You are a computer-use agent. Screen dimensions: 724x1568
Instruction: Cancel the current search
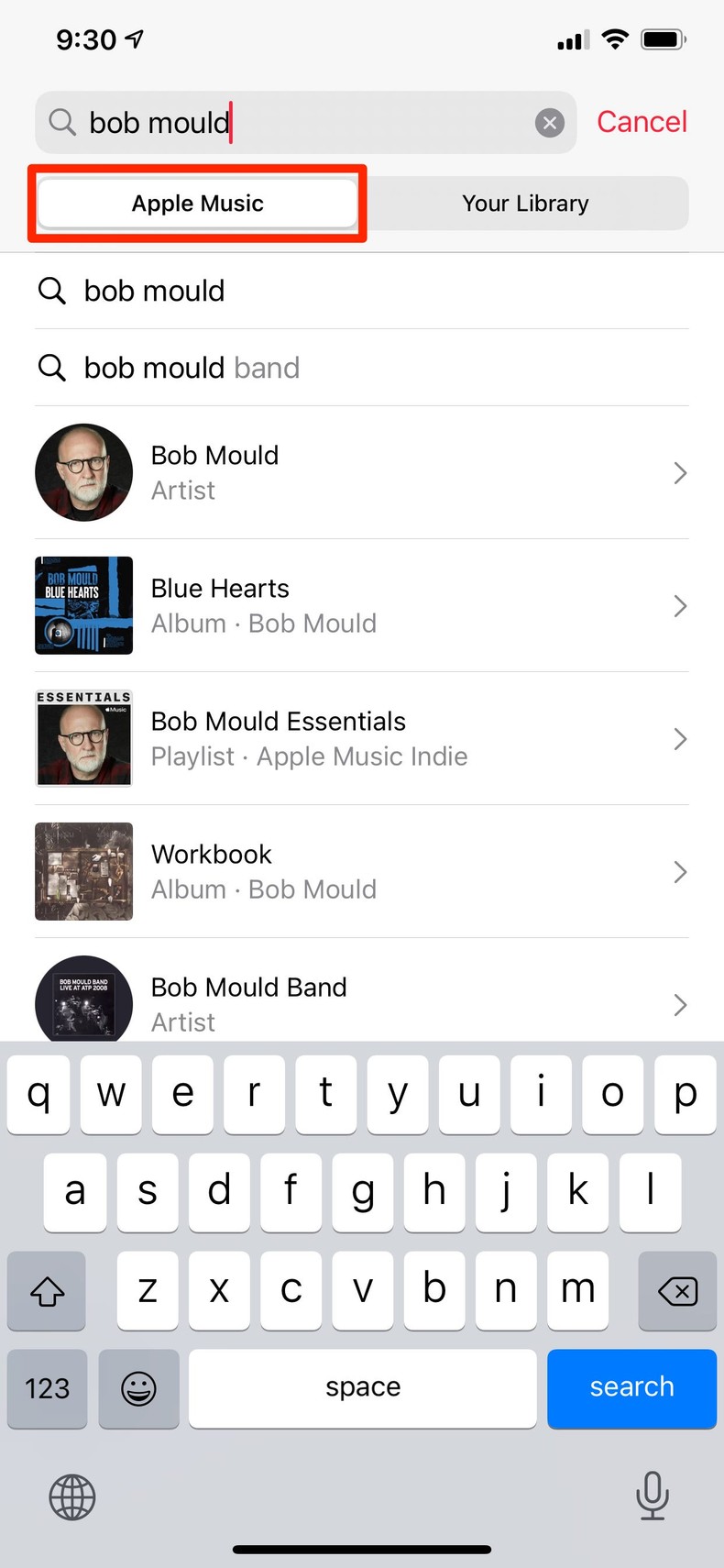pyautogui.click(x=642, y=121)
